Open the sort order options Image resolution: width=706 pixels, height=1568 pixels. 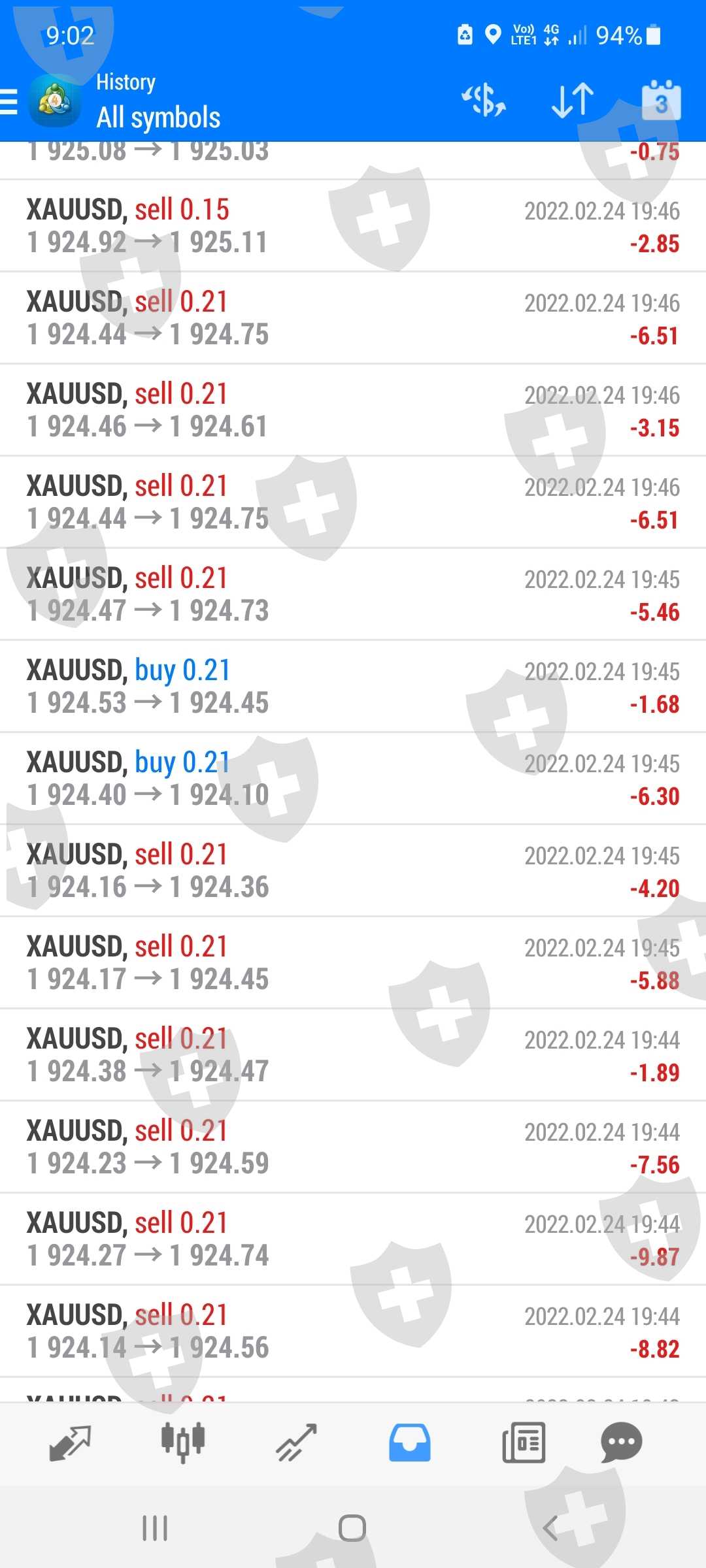pos(573,101)
